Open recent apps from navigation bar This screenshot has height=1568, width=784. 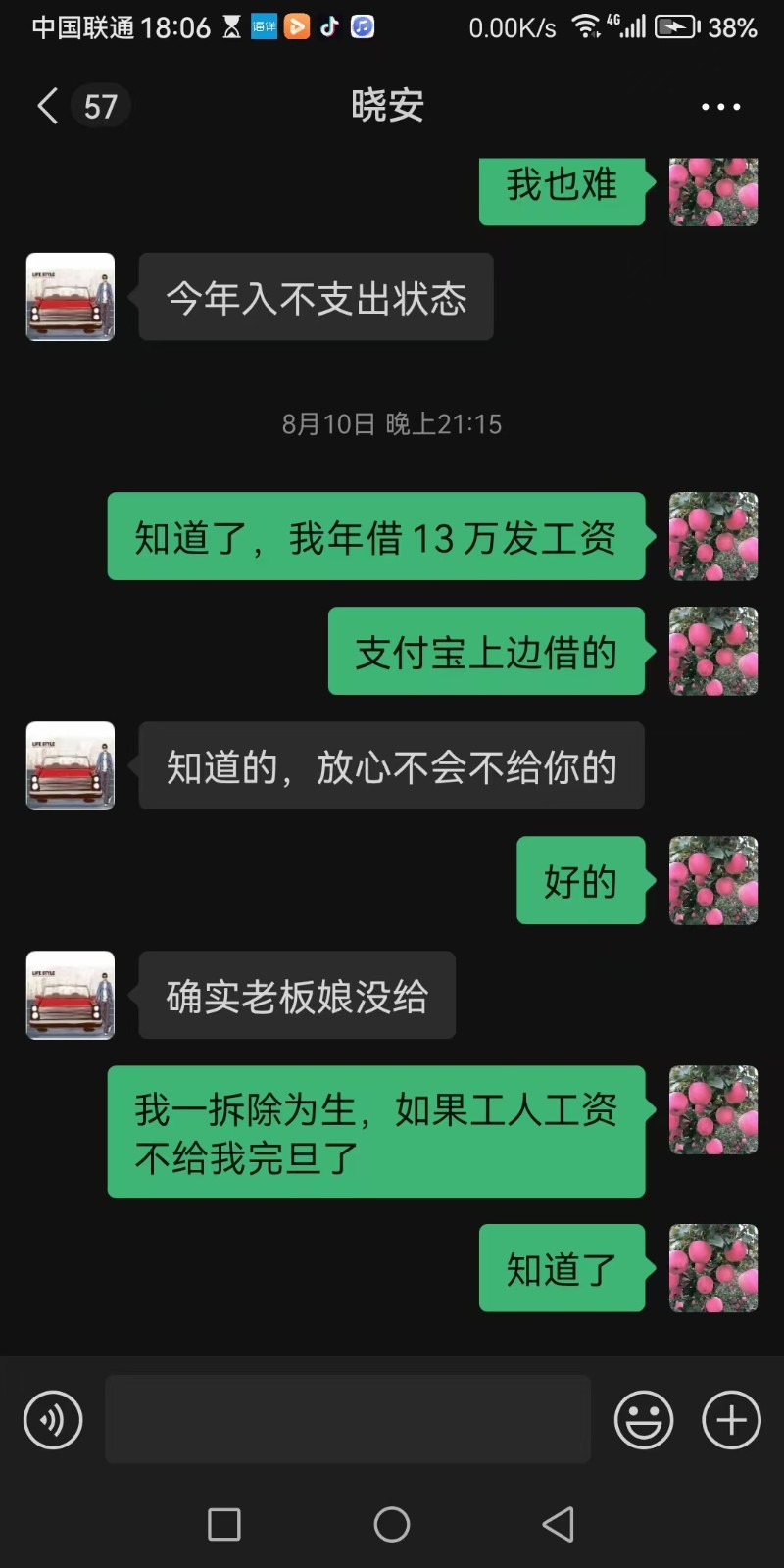[x=224, y=1524]
